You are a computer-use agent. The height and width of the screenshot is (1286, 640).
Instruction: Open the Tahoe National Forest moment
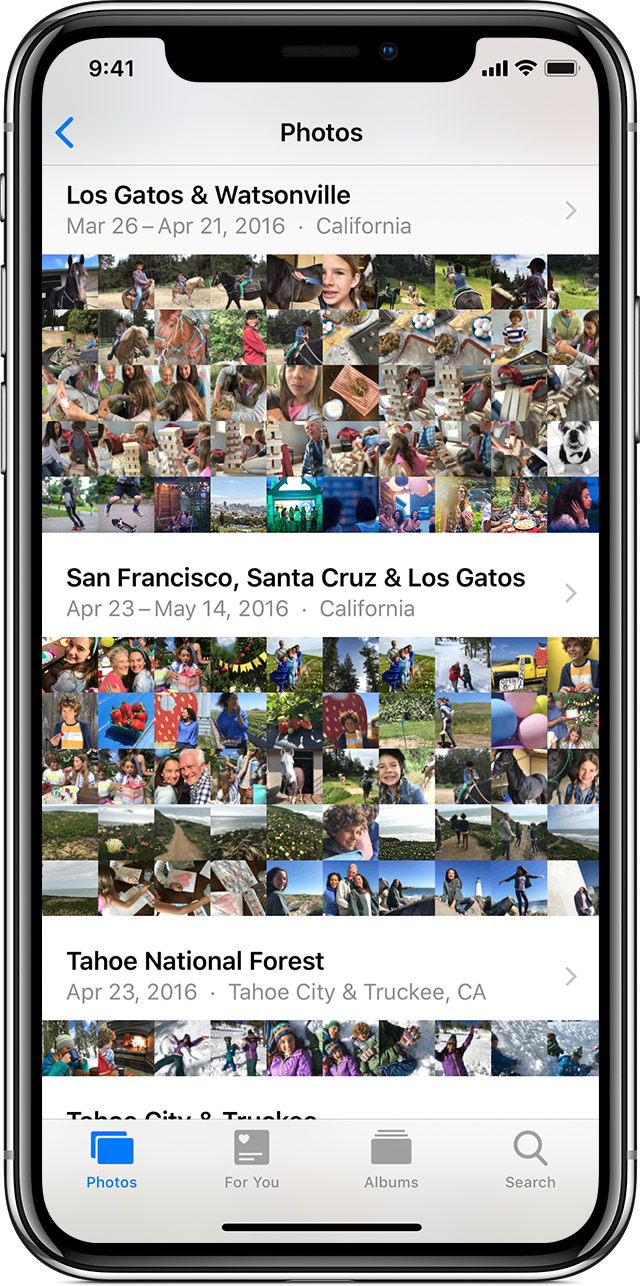point(320,976)
